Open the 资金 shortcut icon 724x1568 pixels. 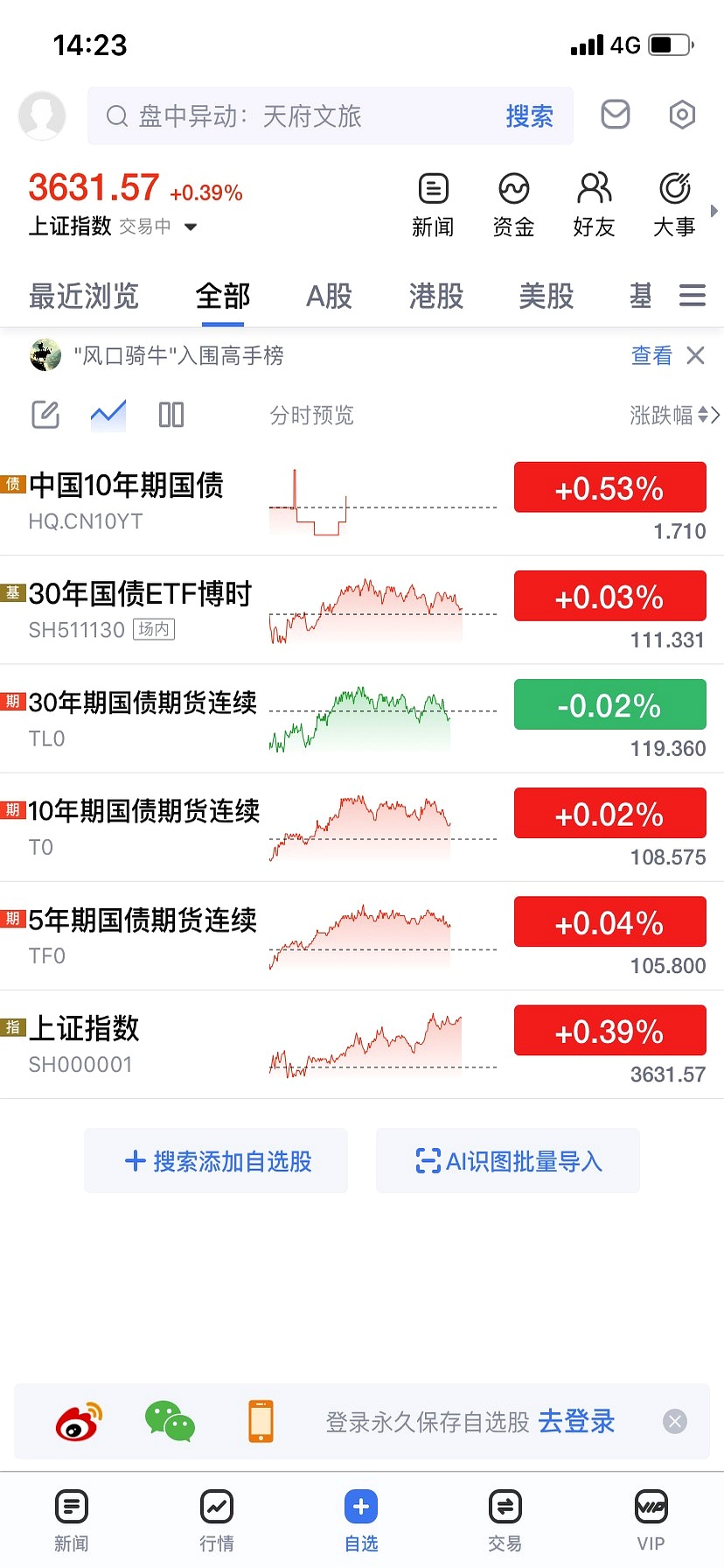click(x=514, y=201)
